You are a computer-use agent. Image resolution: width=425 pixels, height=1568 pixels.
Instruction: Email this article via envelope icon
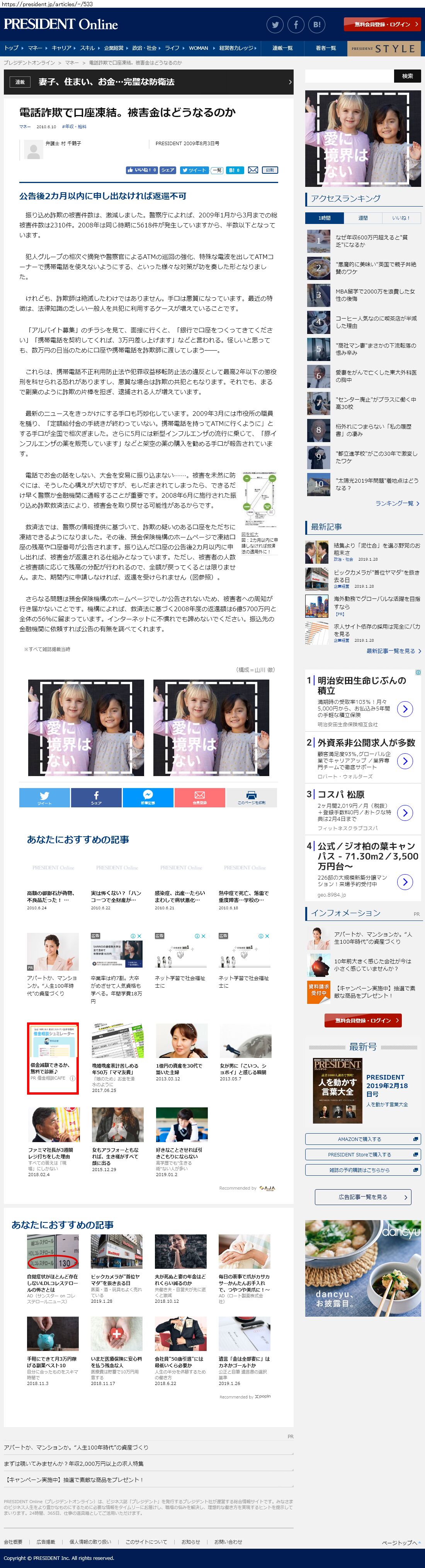[x=253, y=170]
